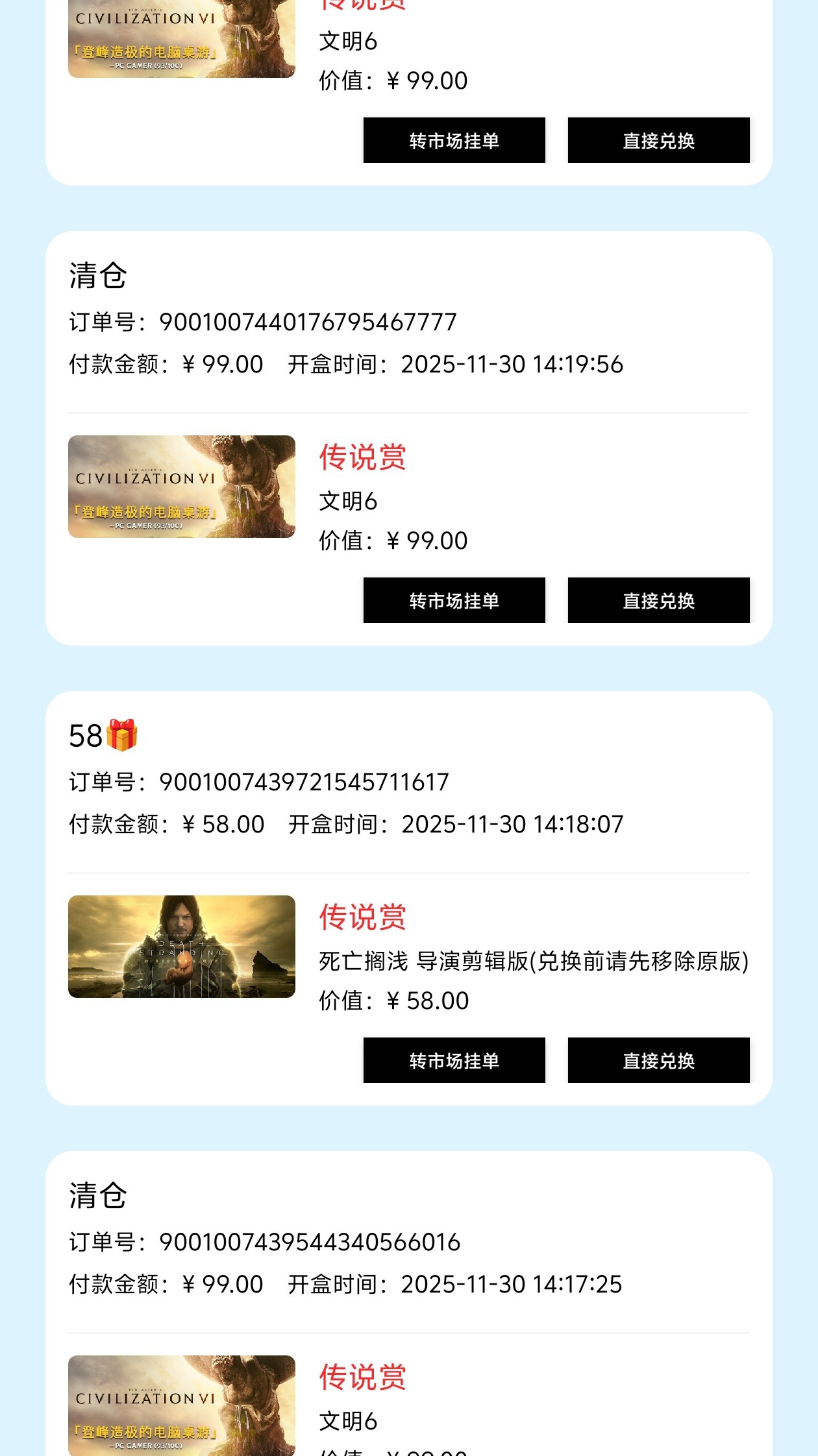Redeem 死亡搁浅 导演剪辑版 directly
This screenshot has height=1456, width=818.
(658, 1060)
